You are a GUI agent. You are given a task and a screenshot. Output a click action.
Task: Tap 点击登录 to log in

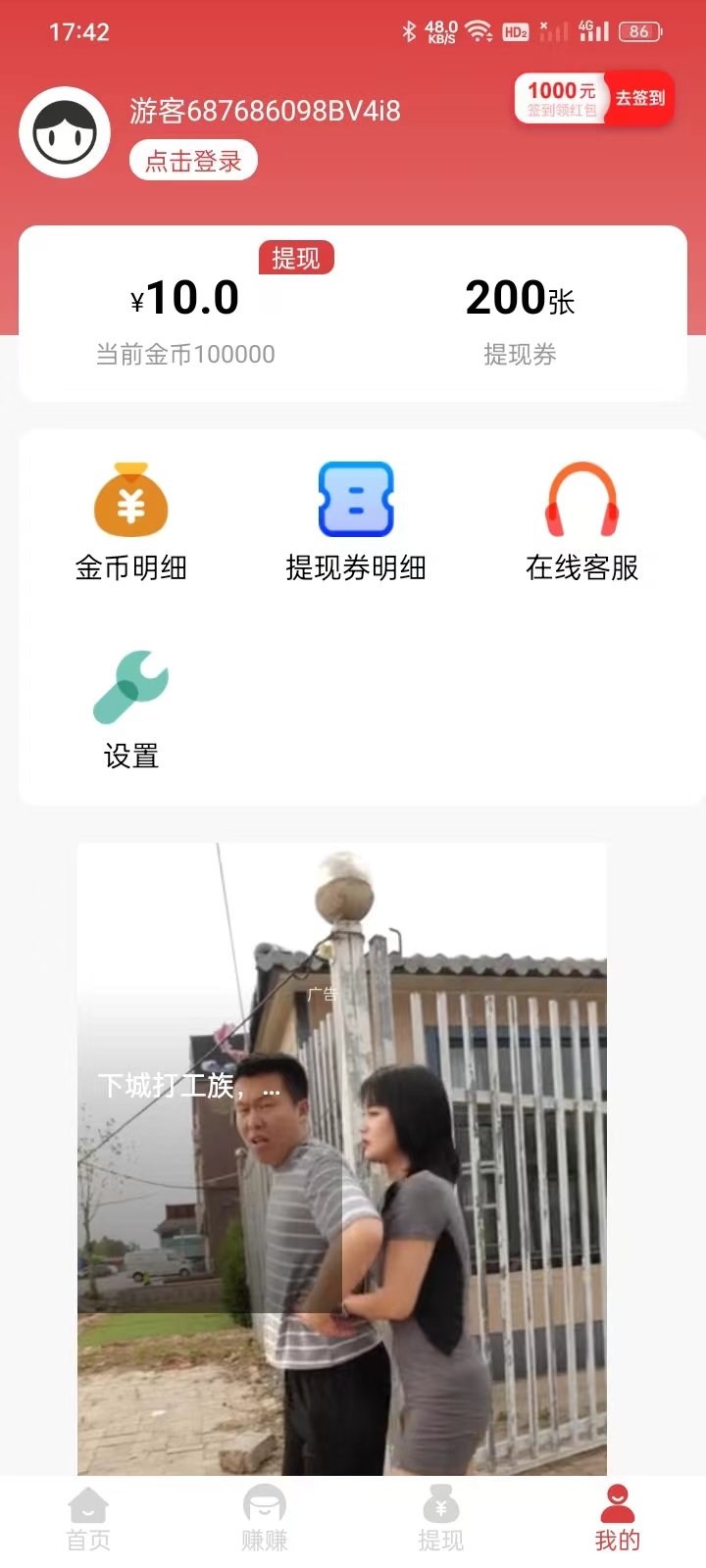point(191,160)
